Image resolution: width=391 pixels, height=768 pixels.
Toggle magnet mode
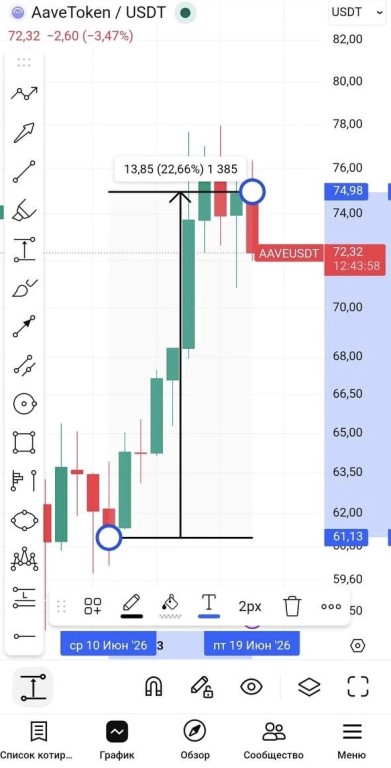tap(154, 686)
